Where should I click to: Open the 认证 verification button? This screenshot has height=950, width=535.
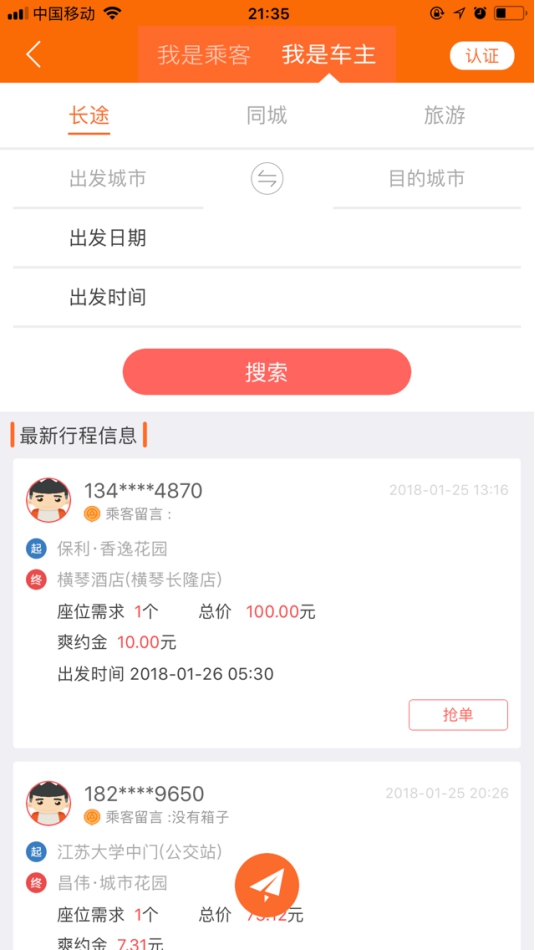(482, 56)
